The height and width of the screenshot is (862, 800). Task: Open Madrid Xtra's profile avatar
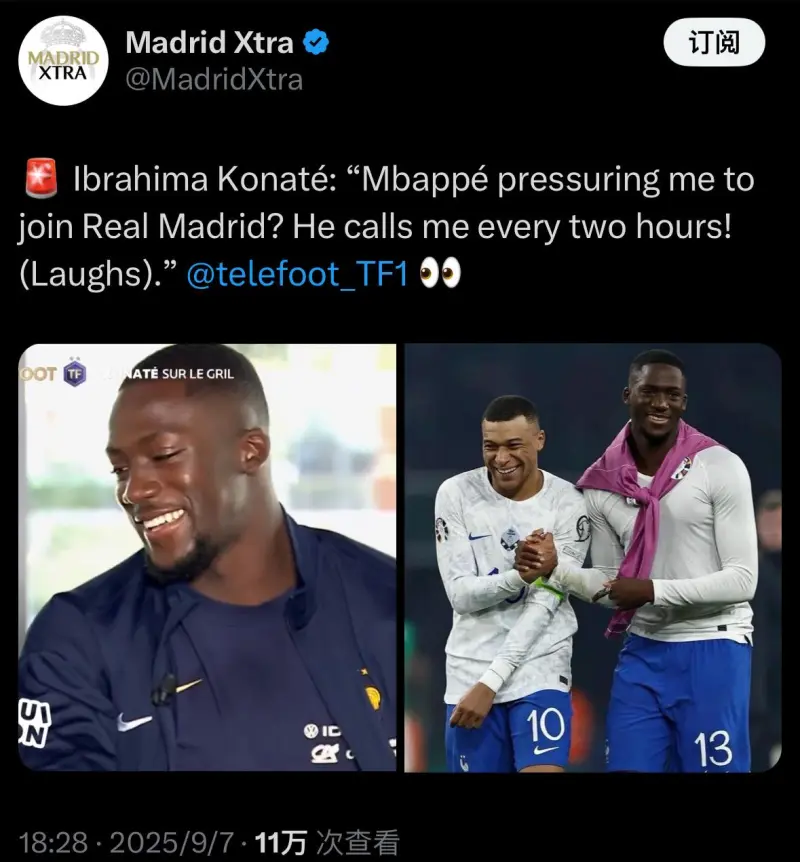coord(63,60)
